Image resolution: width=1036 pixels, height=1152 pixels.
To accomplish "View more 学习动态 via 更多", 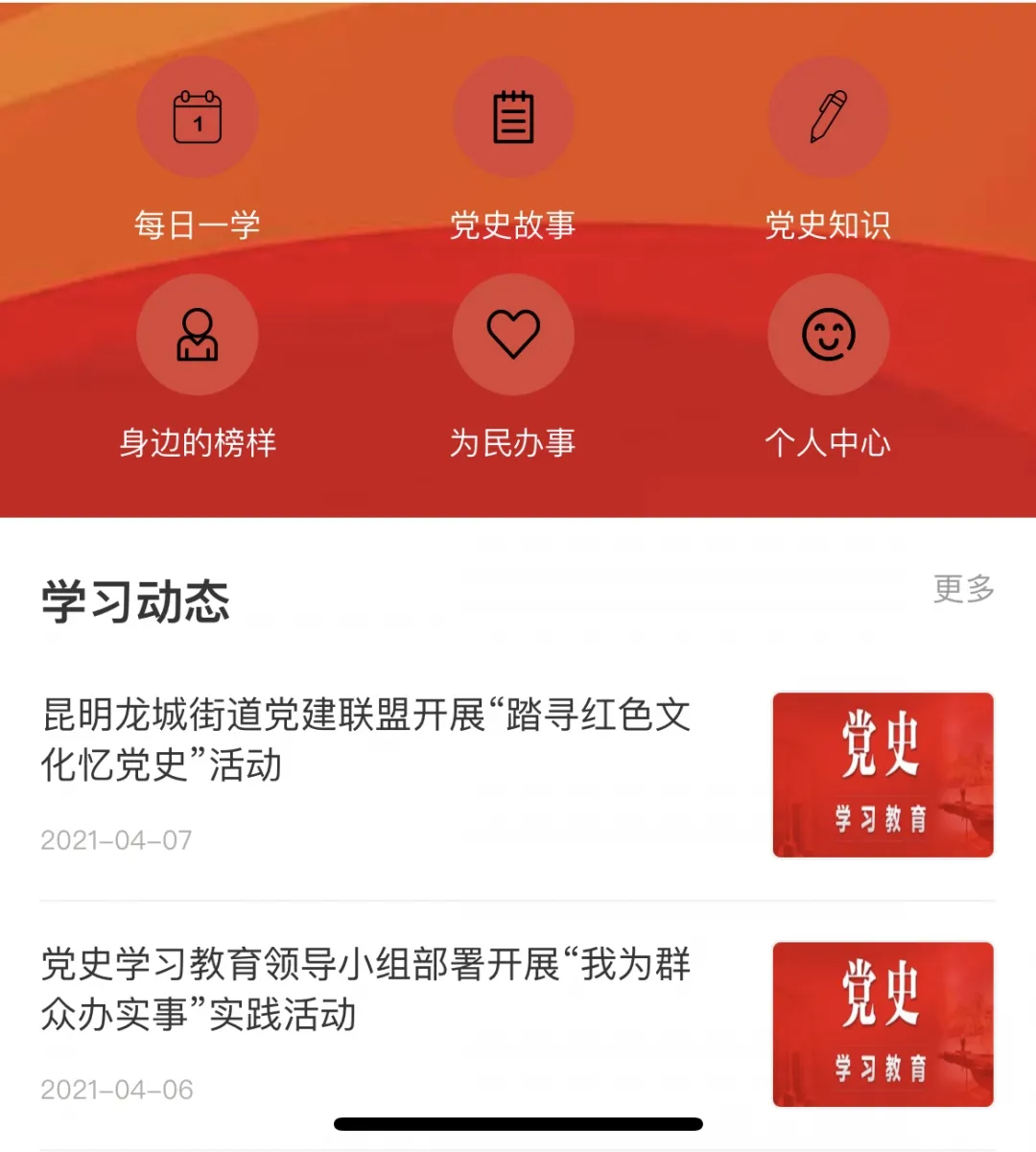I will click(x=963, y=588).
